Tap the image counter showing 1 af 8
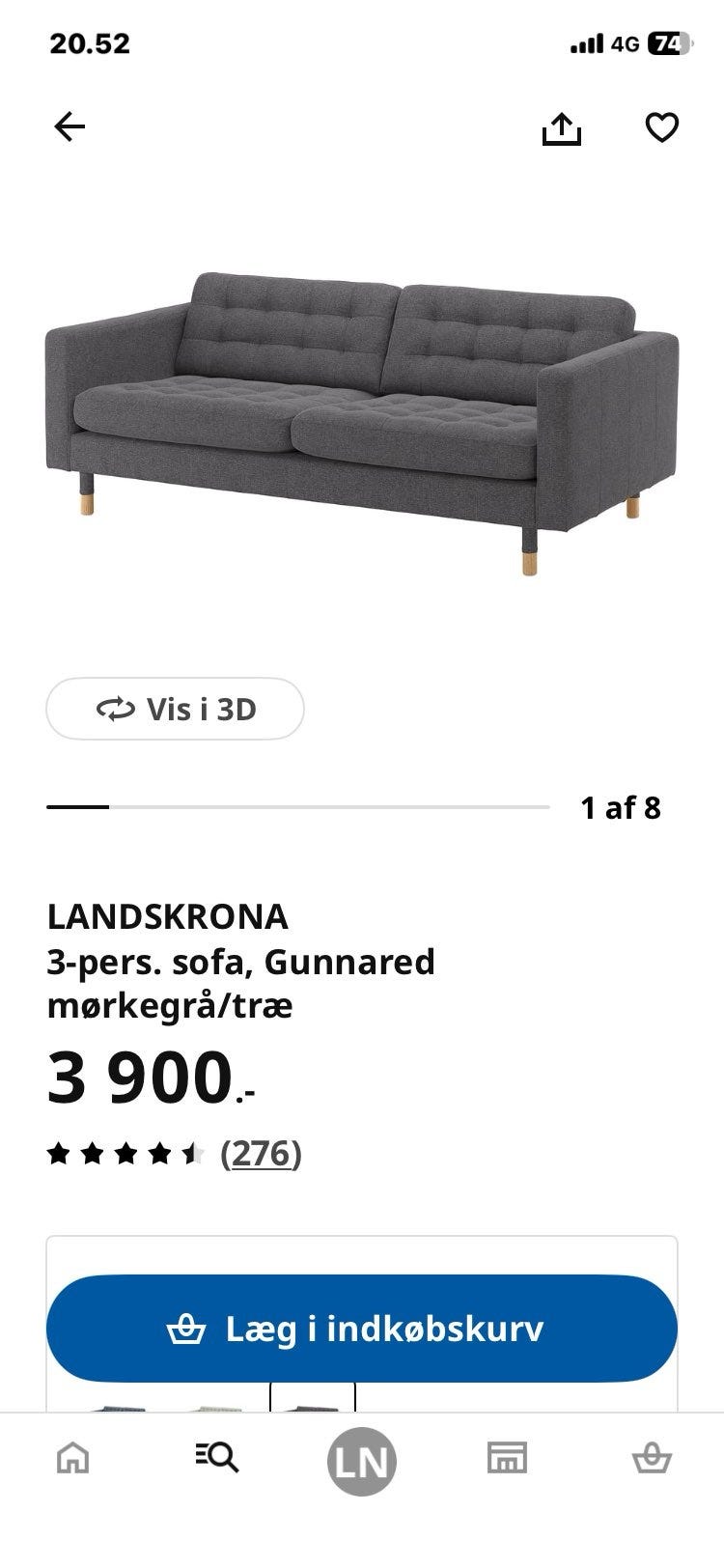 point(622,807)
